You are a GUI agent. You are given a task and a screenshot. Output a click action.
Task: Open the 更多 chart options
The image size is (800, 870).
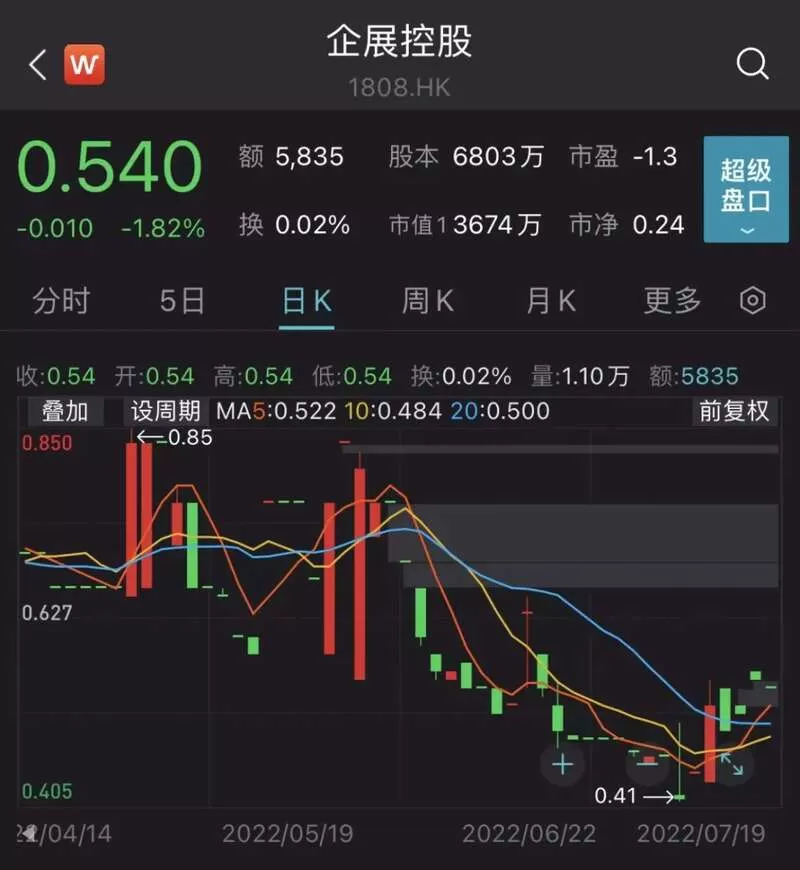coord(672,301)
